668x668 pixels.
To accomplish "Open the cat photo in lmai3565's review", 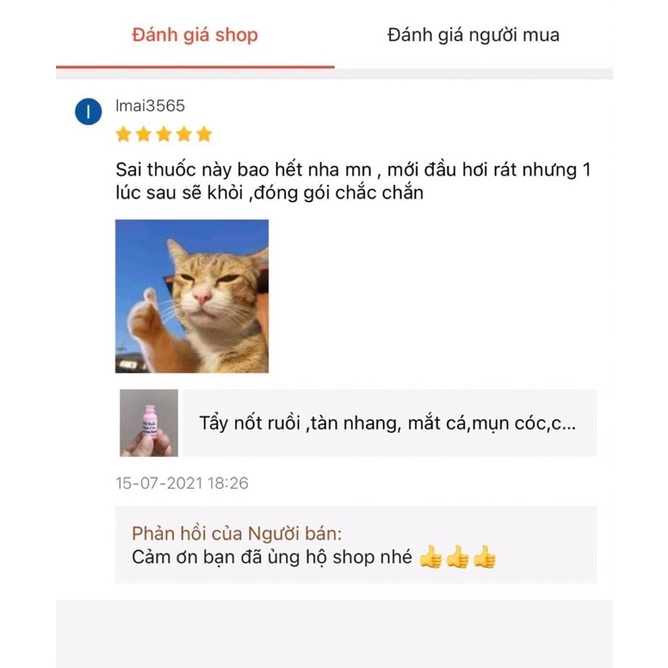I will coord(192,296).
